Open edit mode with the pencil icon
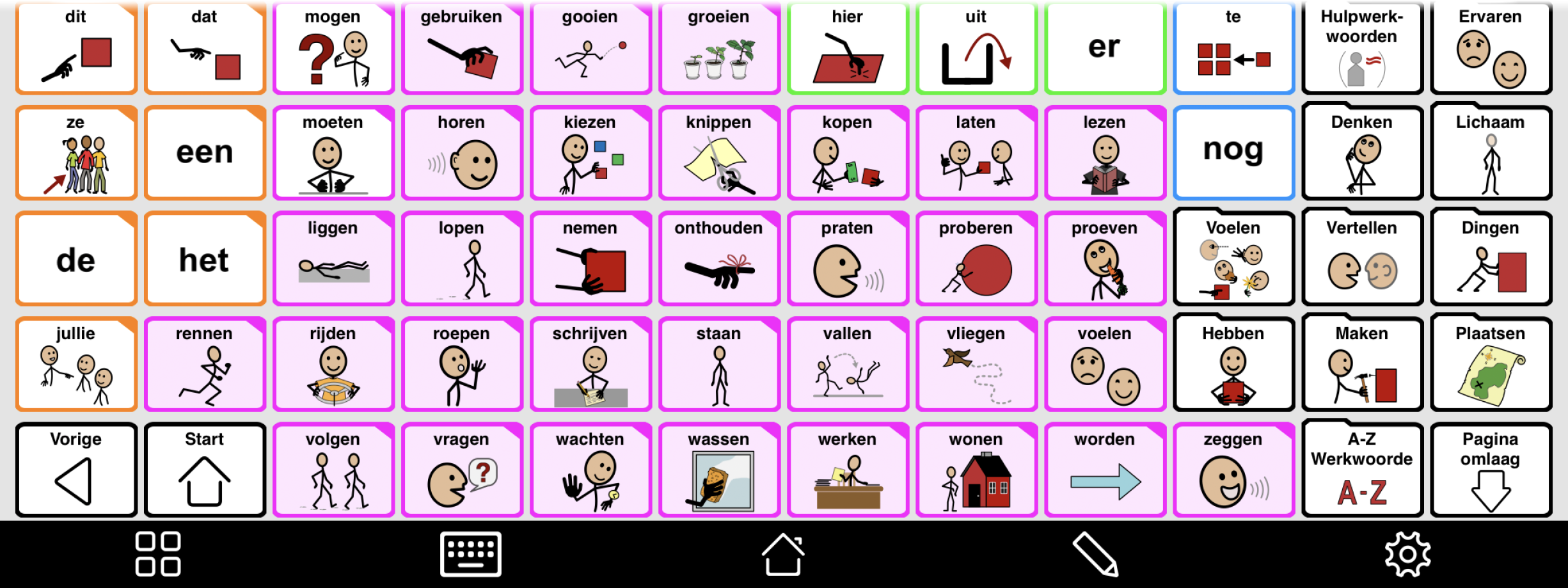Screen dimensions: 1568x588 [x=1095, y=554]
